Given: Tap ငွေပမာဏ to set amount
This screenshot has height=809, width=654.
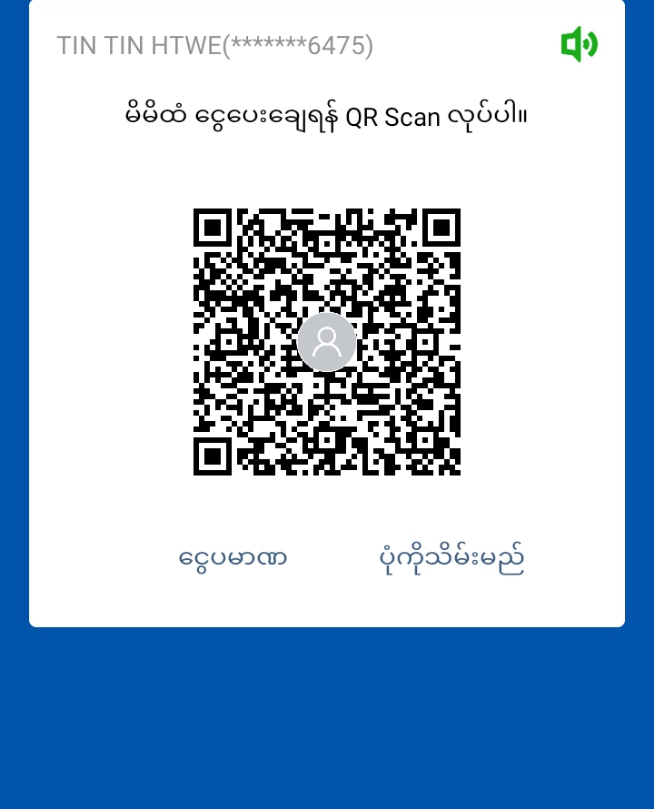Looking at the screenshot, I should click(233, 558).
